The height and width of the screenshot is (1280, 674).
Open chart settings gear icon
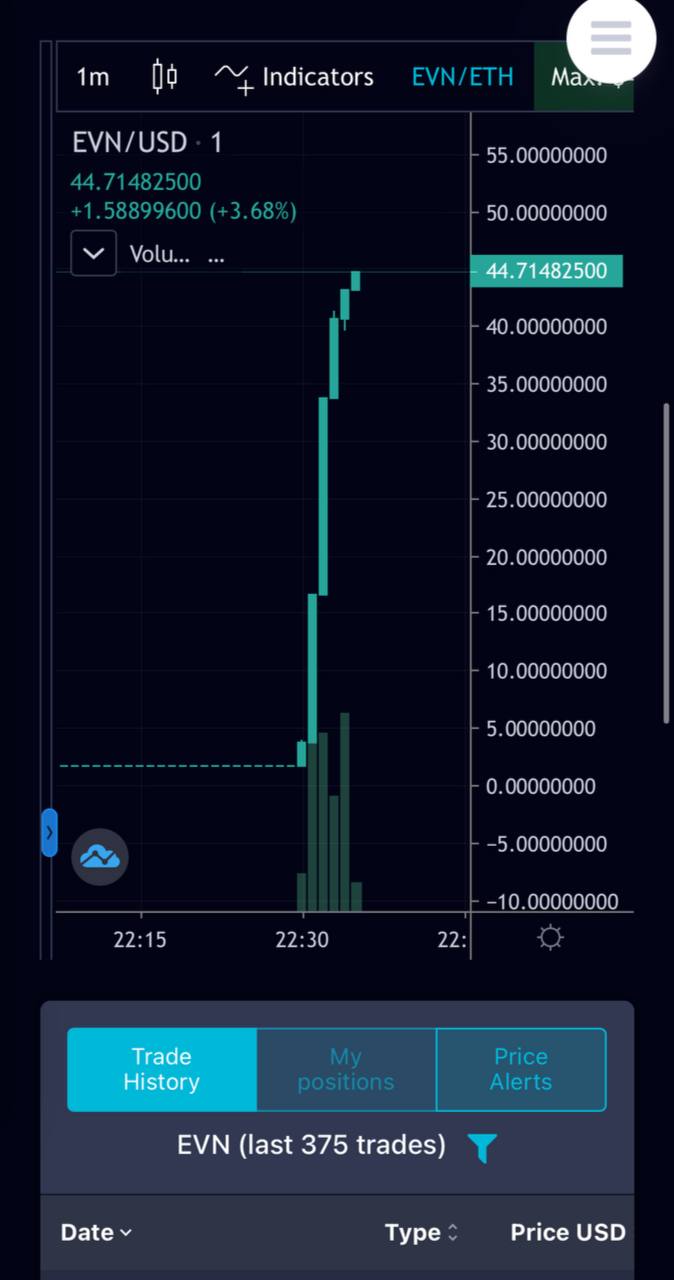[550, 937]
